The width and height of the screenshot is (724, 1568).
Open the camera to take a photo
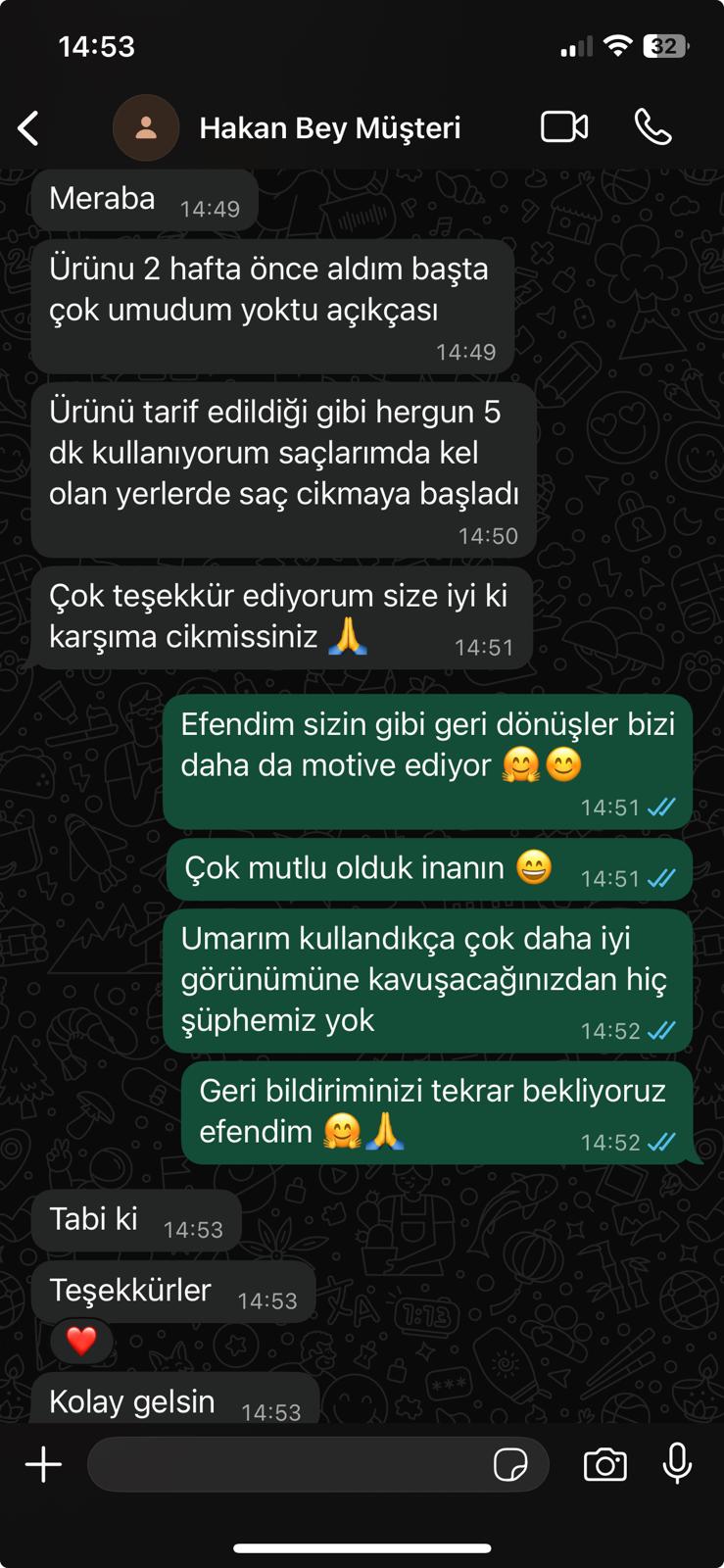tap(604, 1465)
